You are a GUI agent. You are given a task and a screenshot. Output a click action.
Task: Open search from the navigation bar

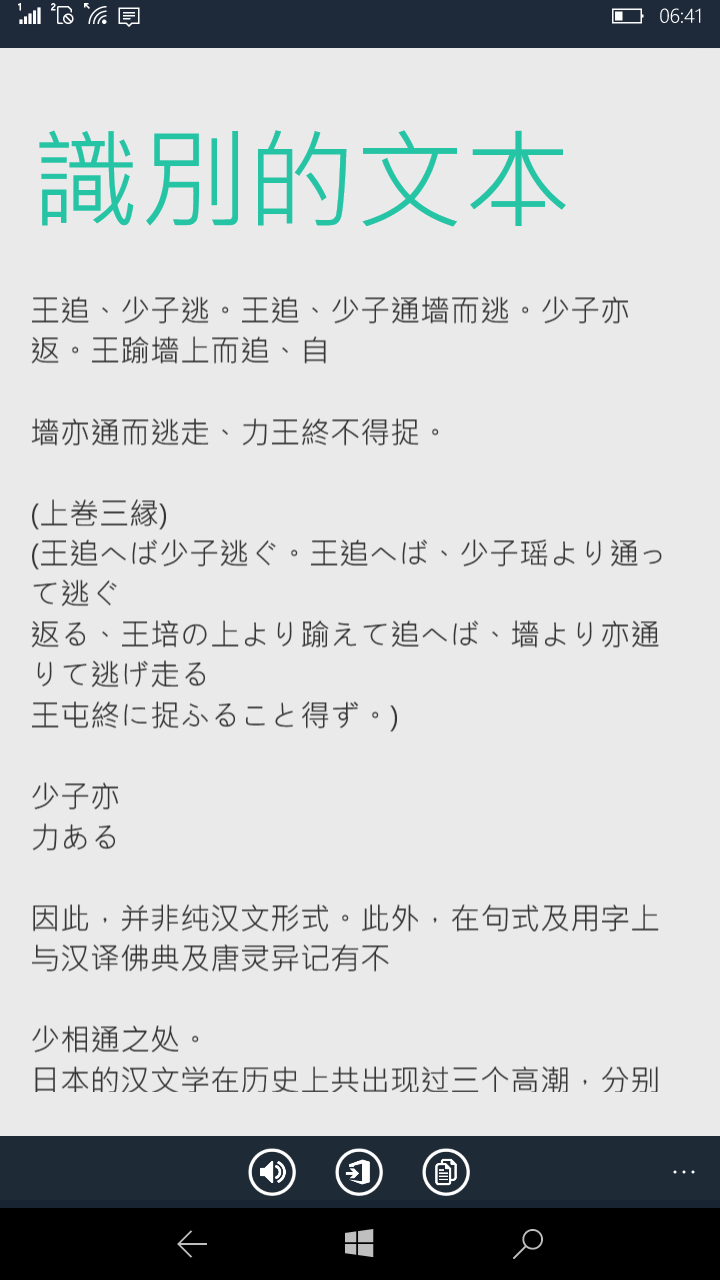click(528, 1243)
